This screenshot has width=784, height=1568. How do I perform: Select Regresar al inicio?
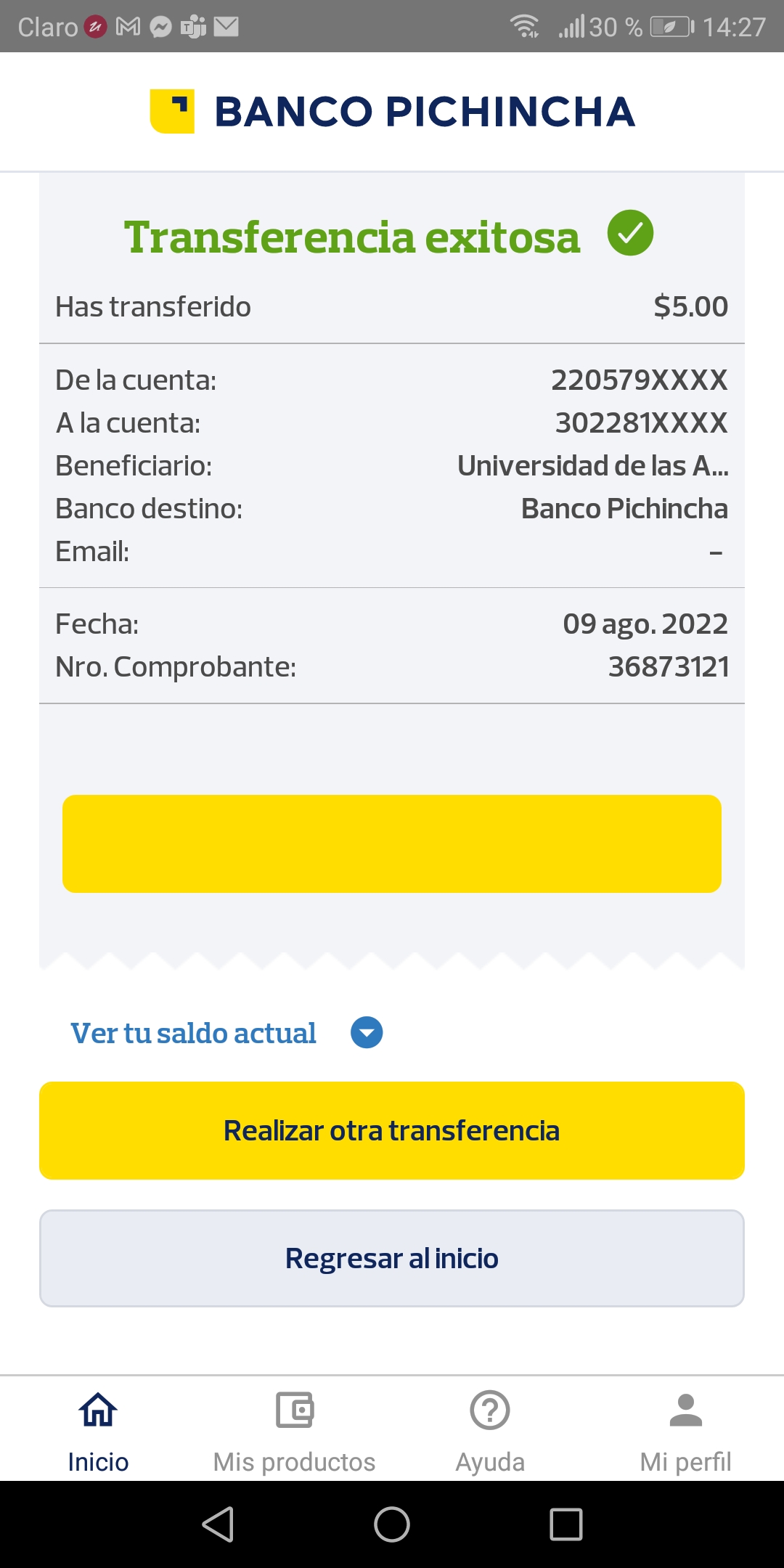click(x=392, y=1258)
